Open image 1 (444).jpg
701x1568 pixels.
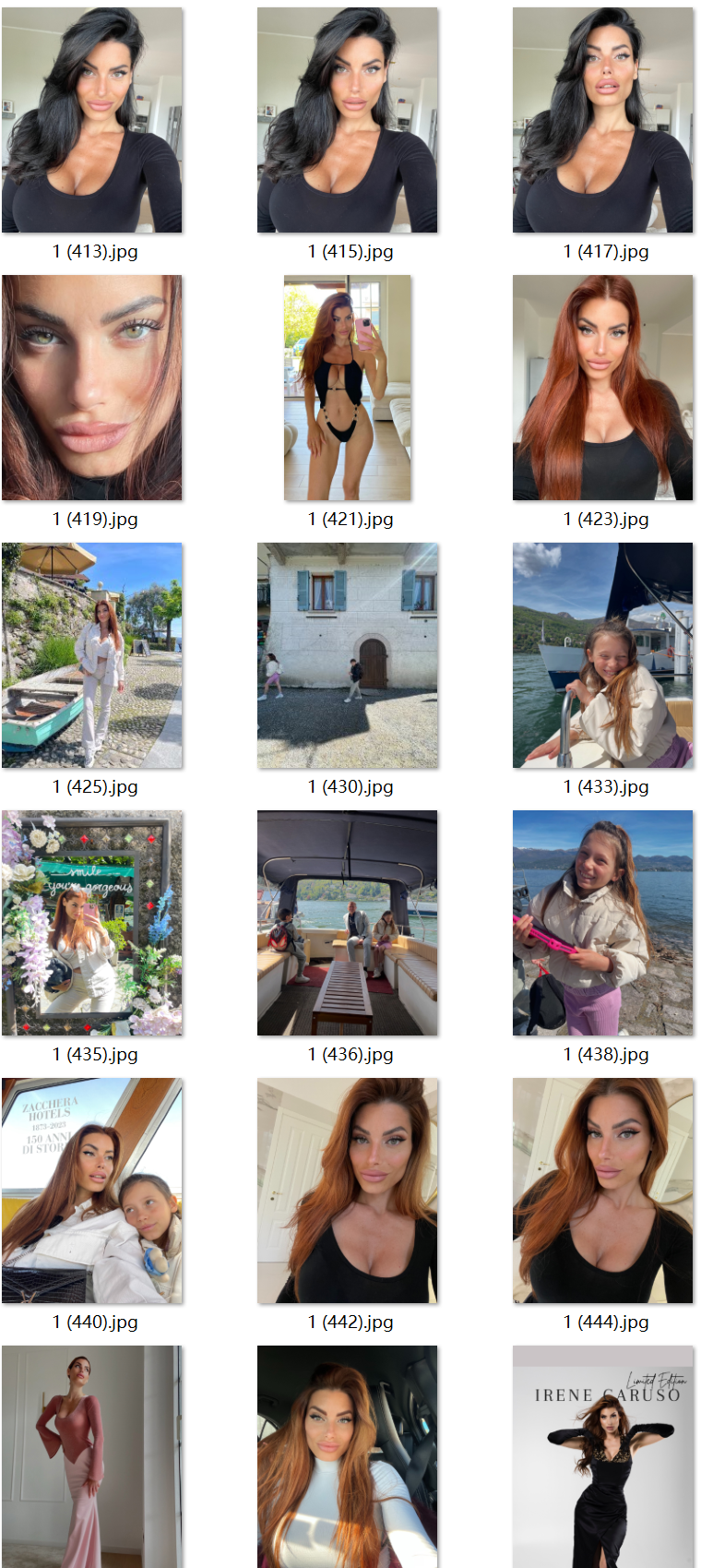pos(603,1191)
